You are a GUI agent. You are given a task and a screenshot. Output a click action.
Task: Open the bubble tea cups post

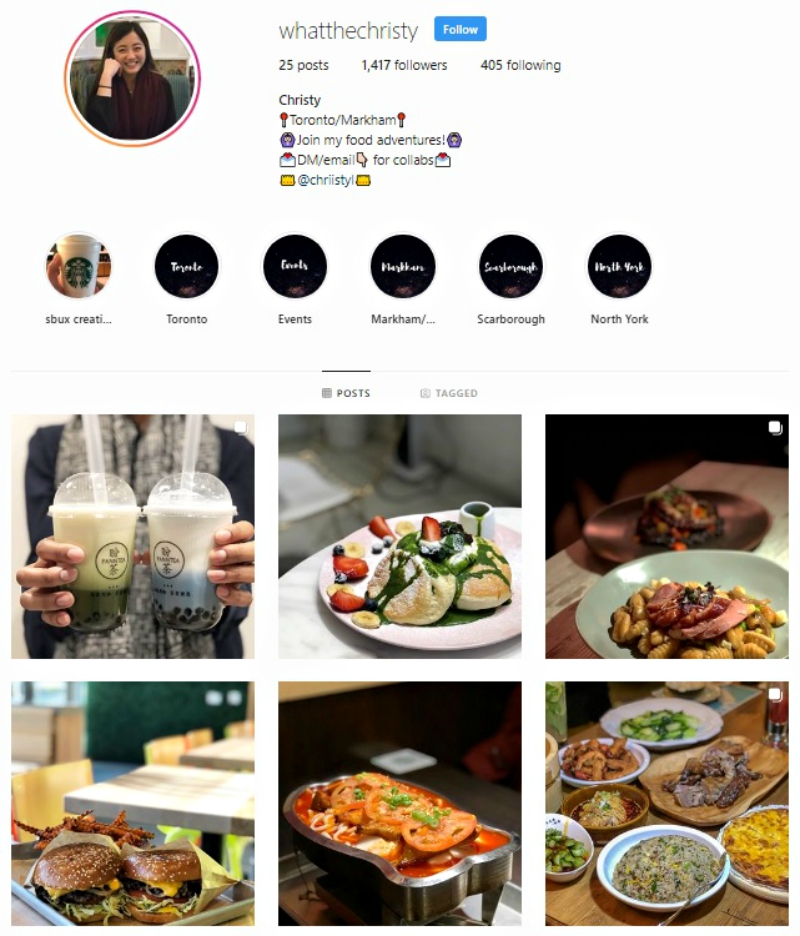coord(133,536)
